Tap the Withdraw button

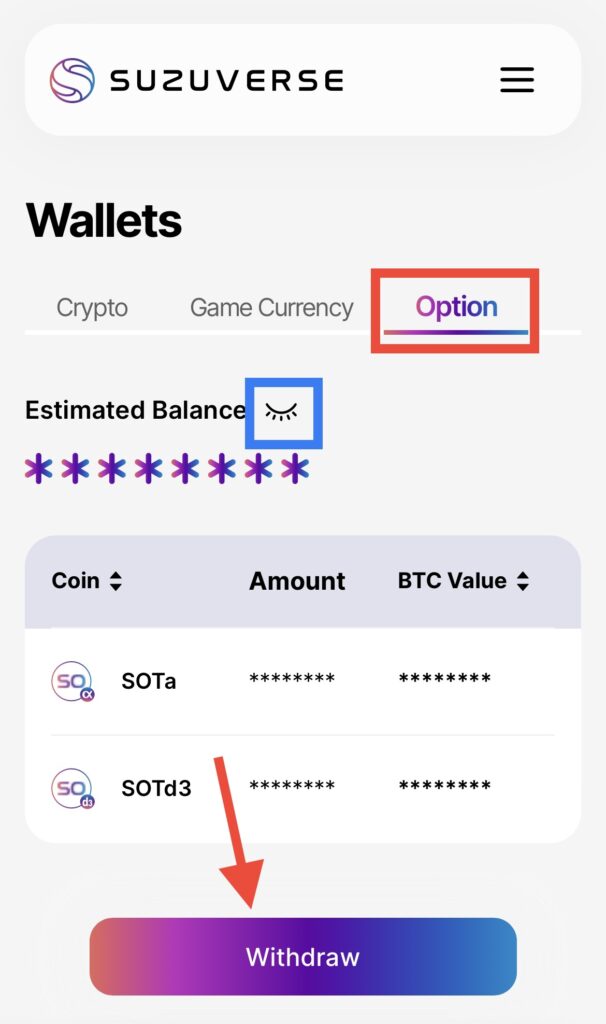pos(303,956)
